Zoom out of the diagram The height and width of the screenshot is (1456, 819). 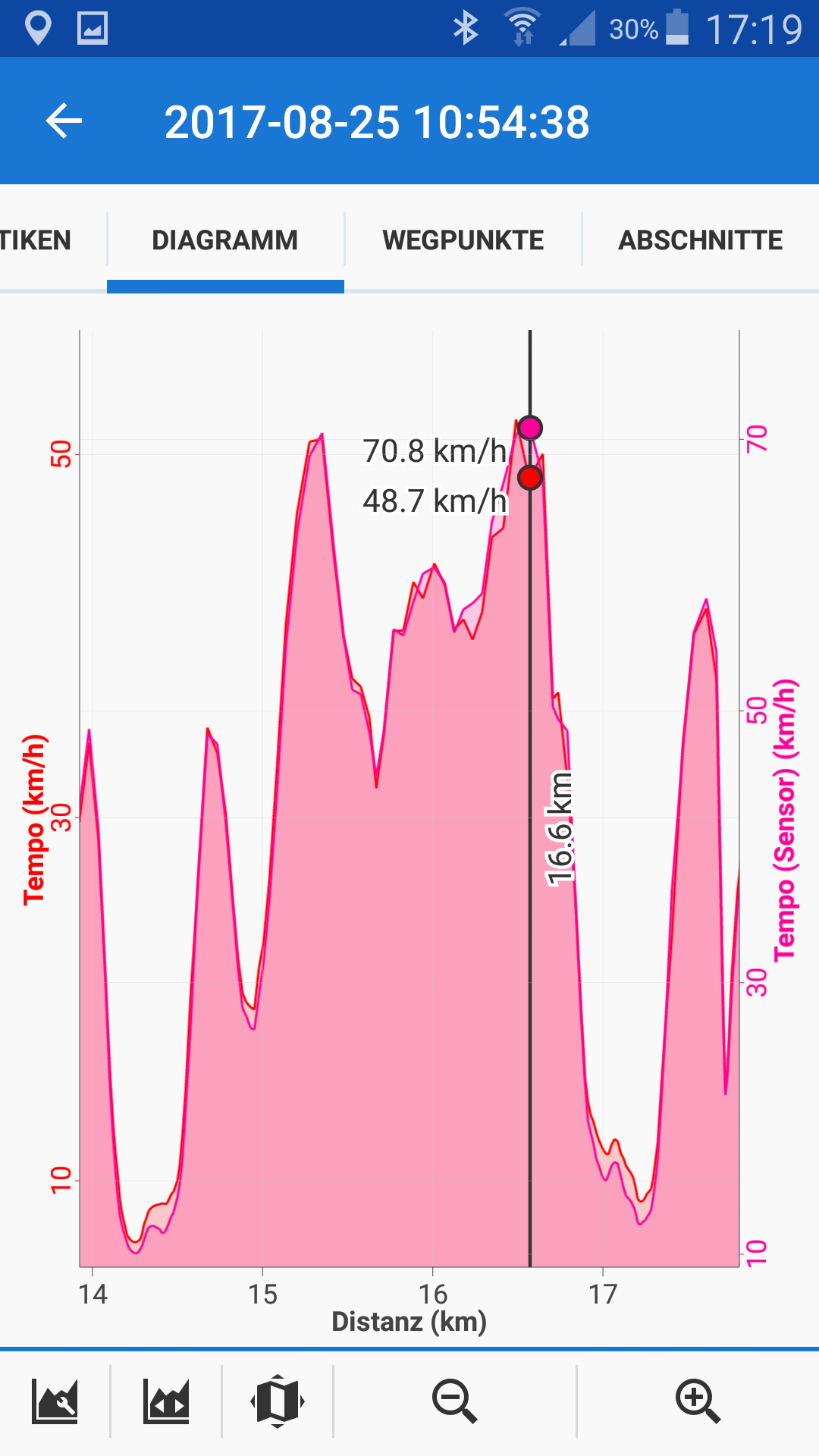(454, 1401)
